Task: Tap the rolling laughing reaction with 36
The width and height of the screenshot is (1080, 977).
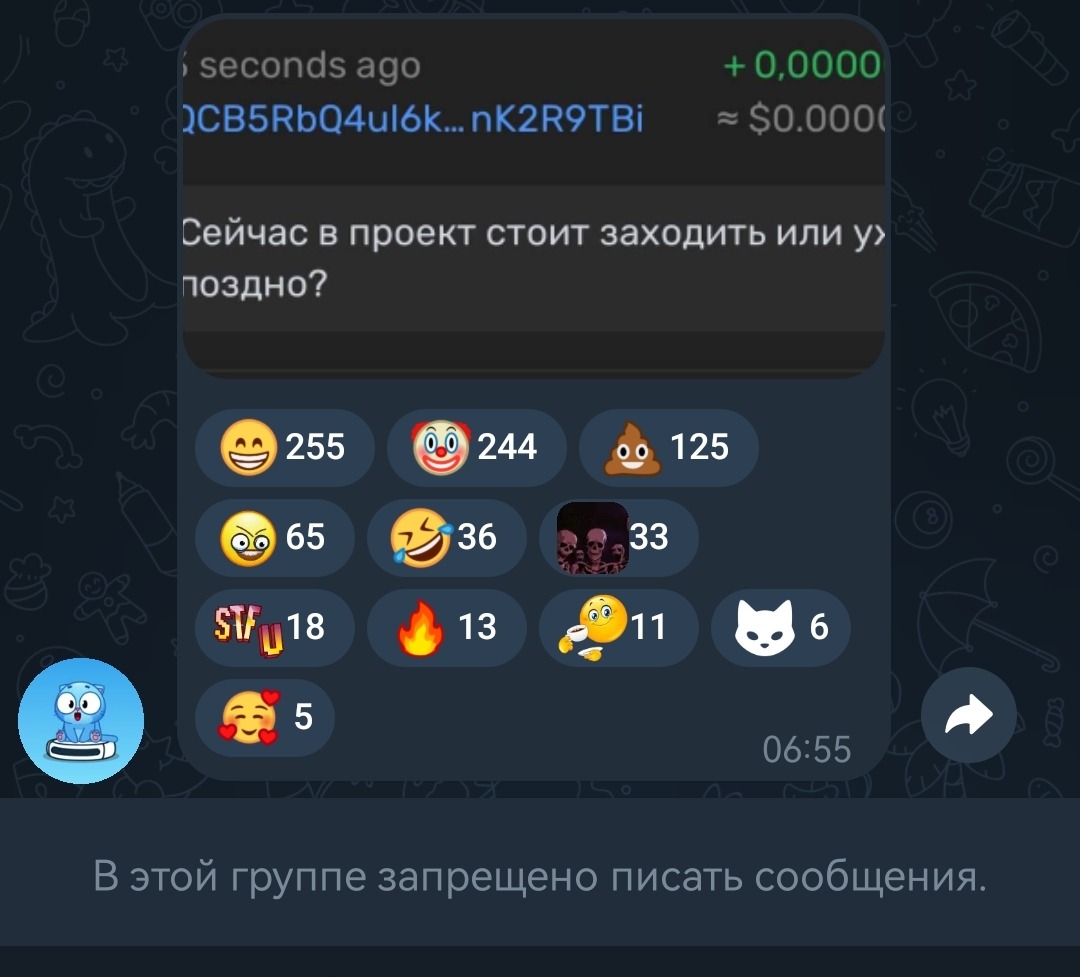Action: coord(446,538)
